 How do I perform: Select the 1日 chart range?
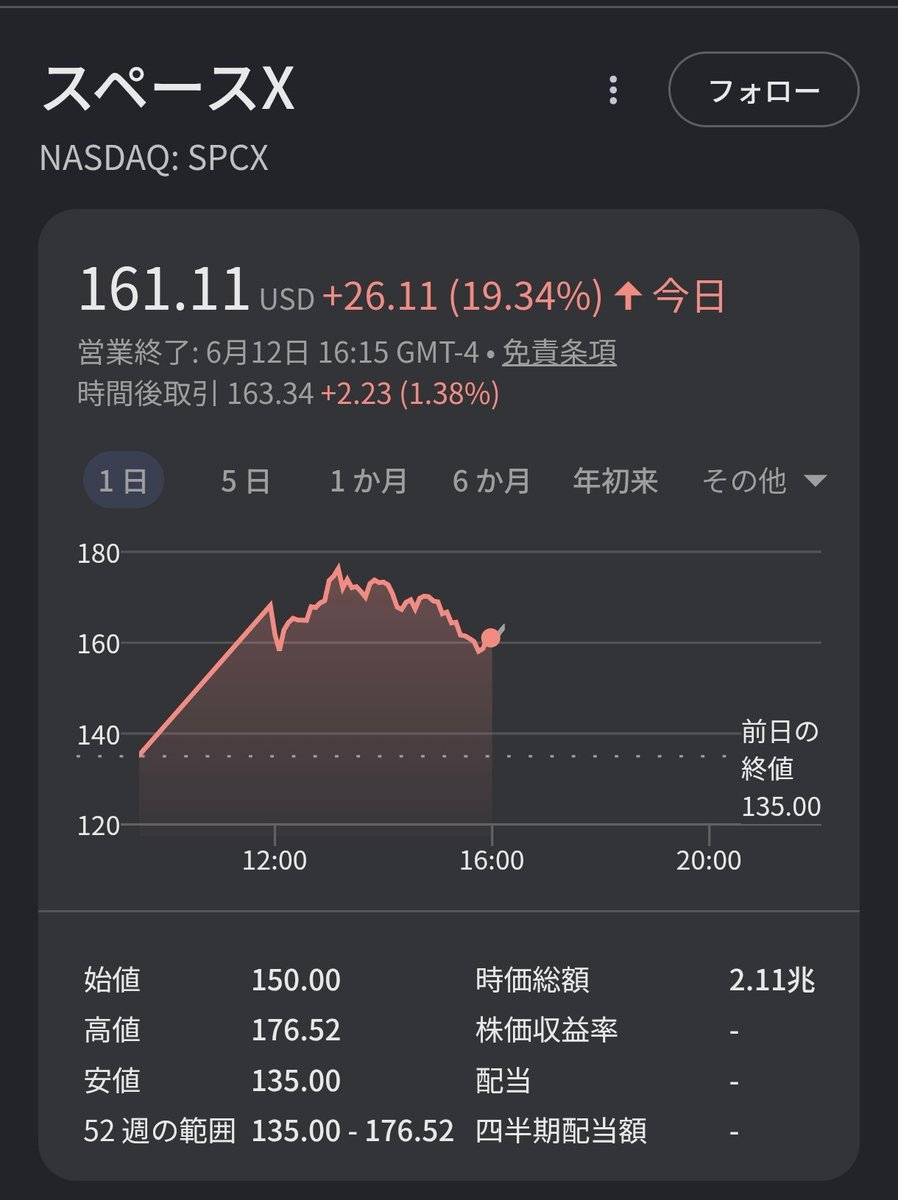pyautogui.click(x=123, y=481)
